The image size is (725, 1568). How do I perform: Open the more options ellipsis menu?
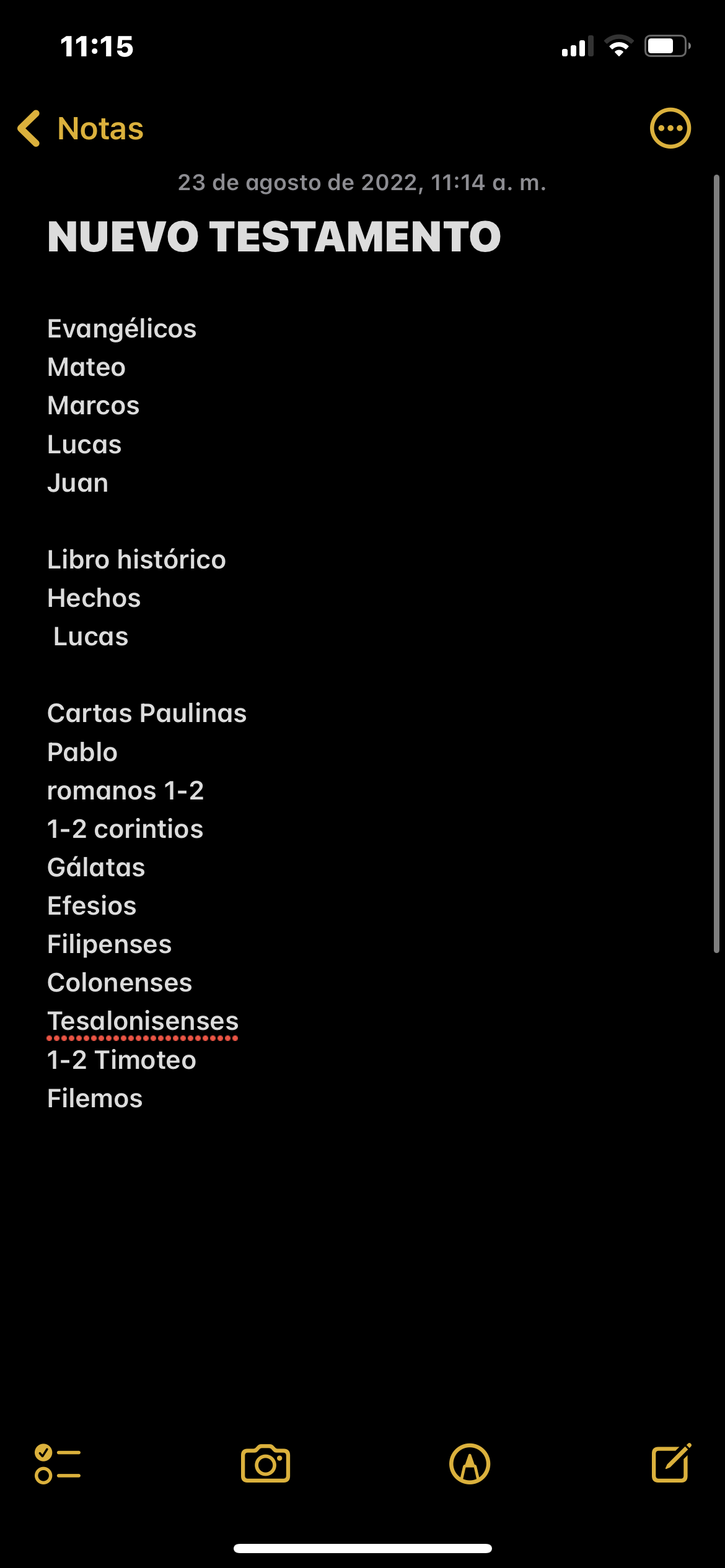coord(670,128)
